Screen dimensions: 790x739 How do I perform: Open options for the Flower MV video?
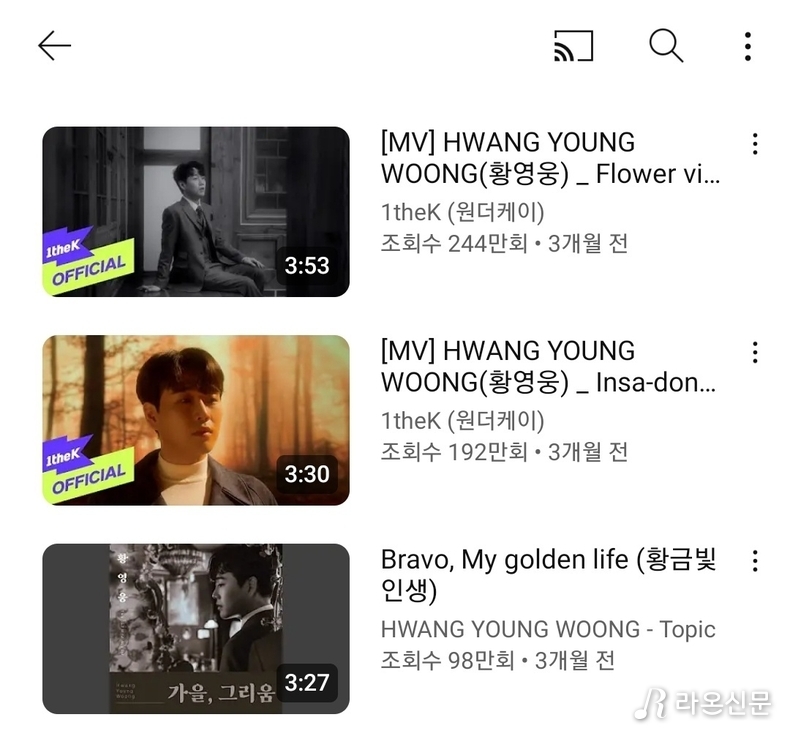755,143
